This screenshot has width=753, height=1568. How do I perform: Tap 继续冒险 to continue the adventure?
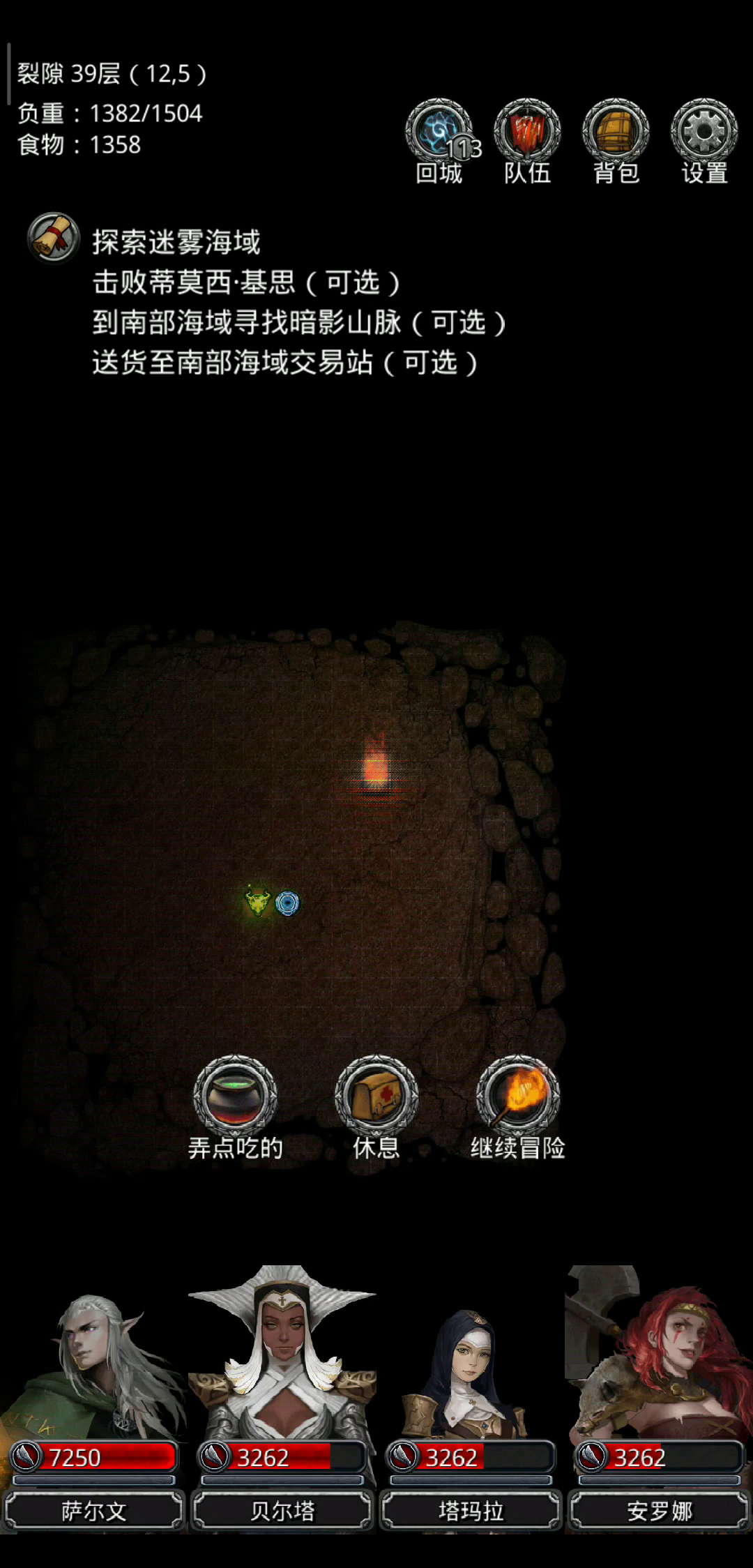518,1108
